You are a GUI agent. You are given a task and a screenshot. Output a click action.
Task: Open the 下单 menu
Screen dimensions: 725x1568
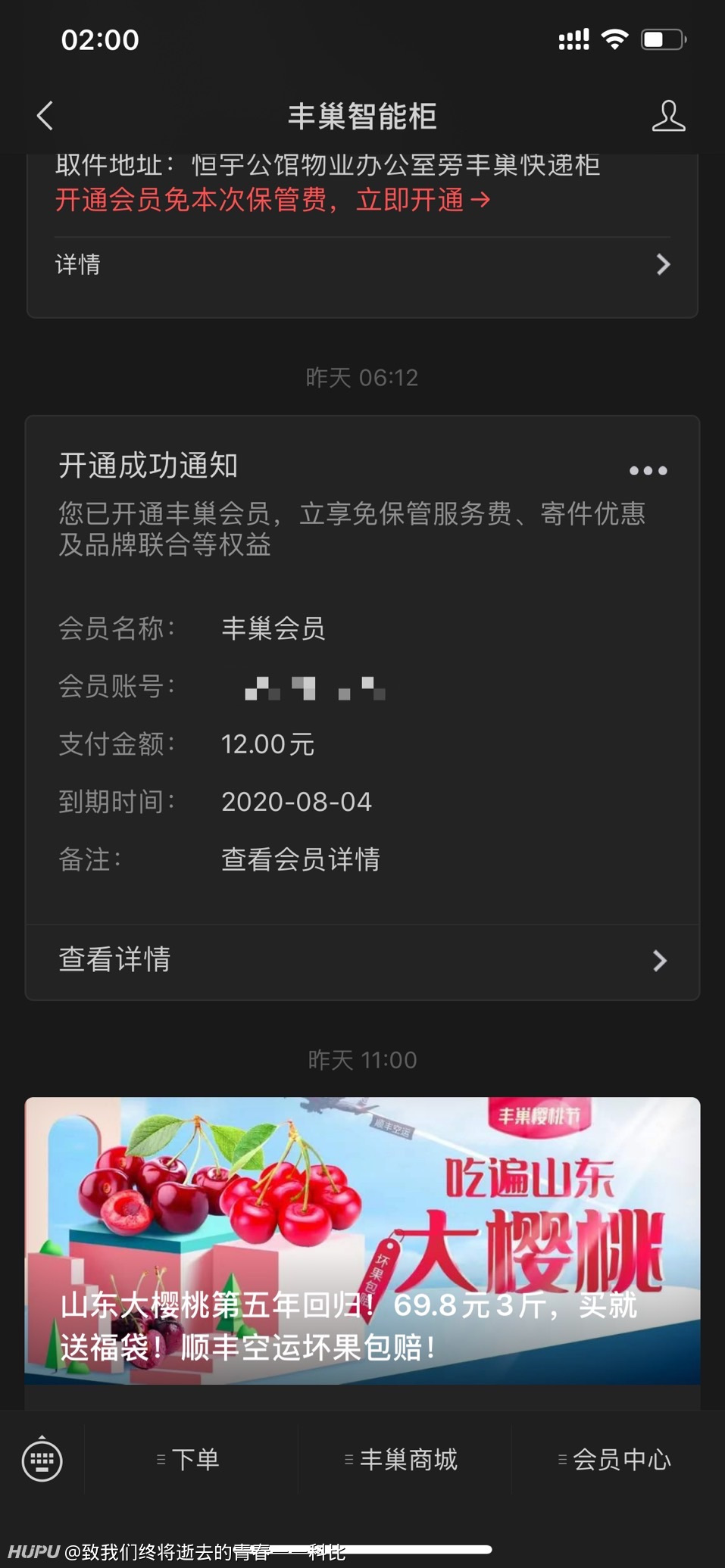188,1459
